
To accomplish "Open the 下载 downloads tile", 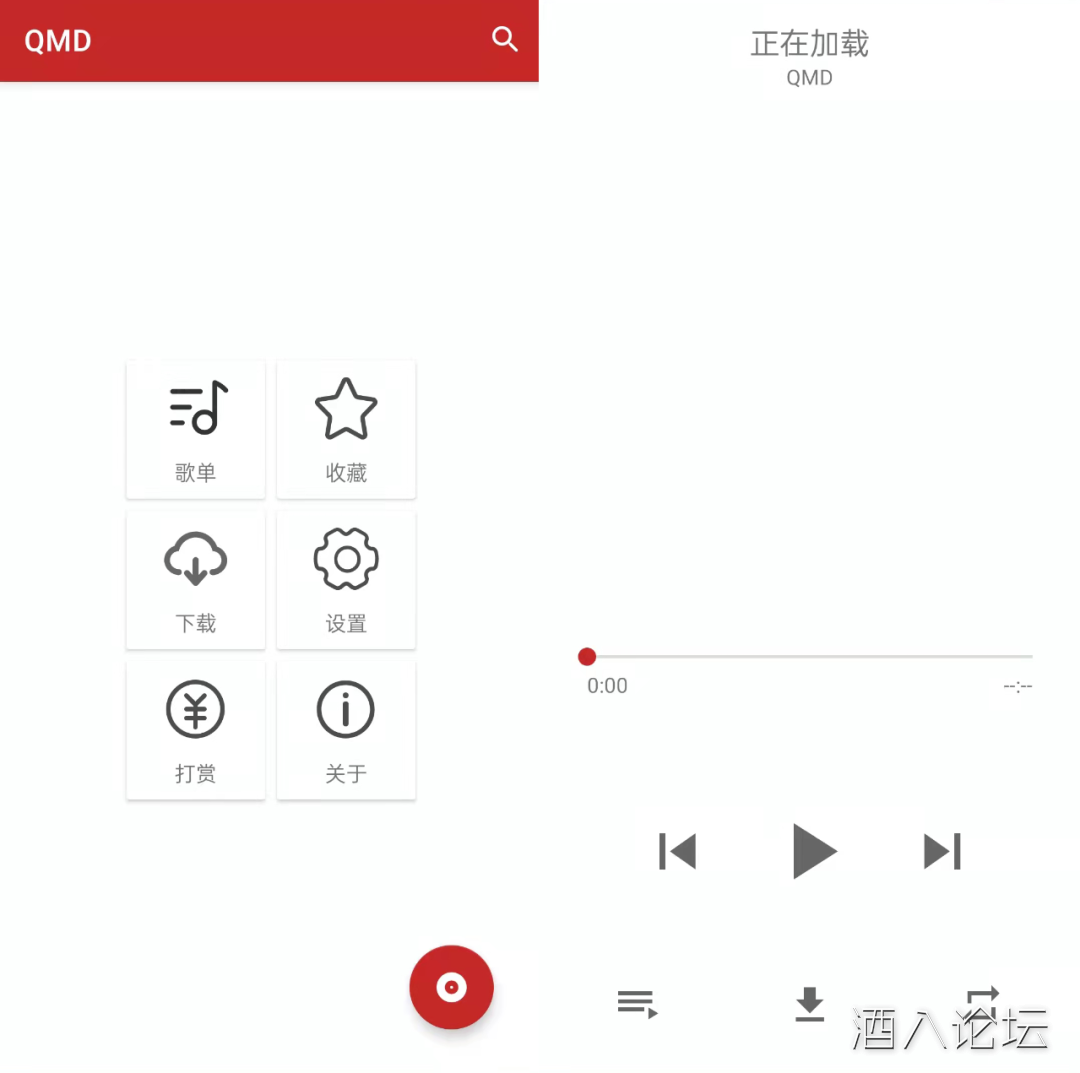I will point(196,580).
